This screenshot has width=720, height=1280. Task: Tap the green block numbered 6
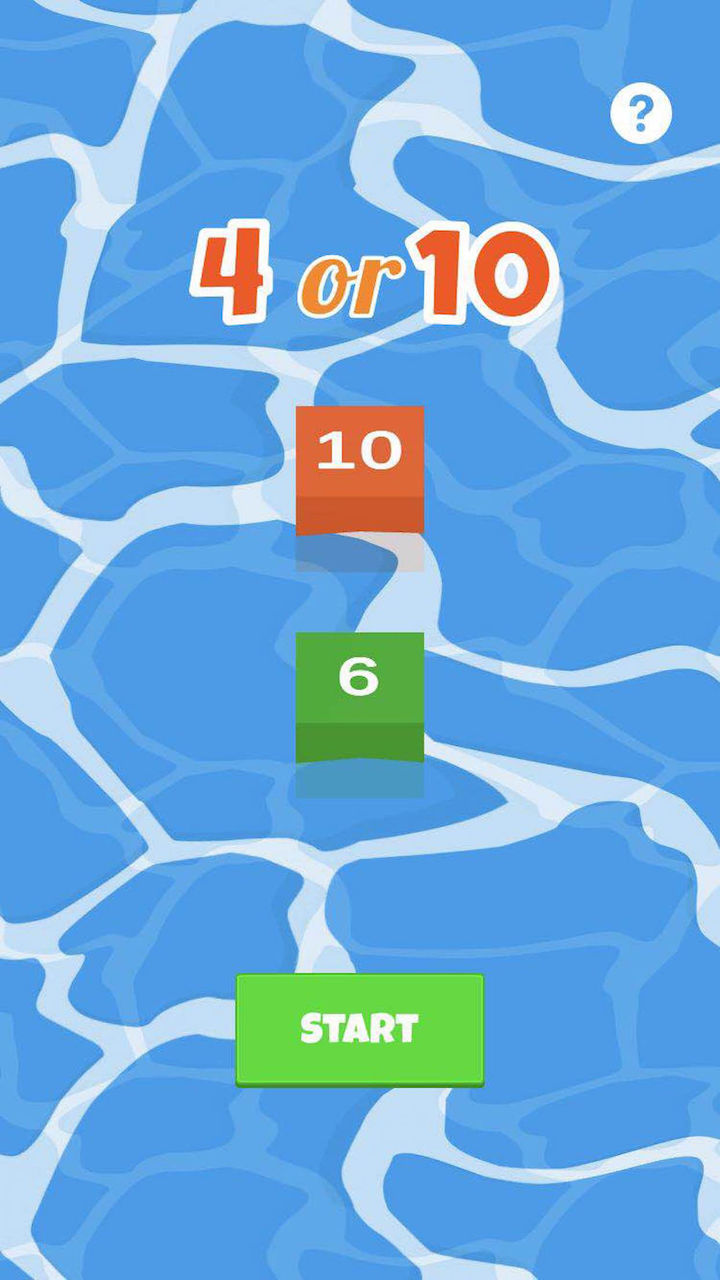360,697
